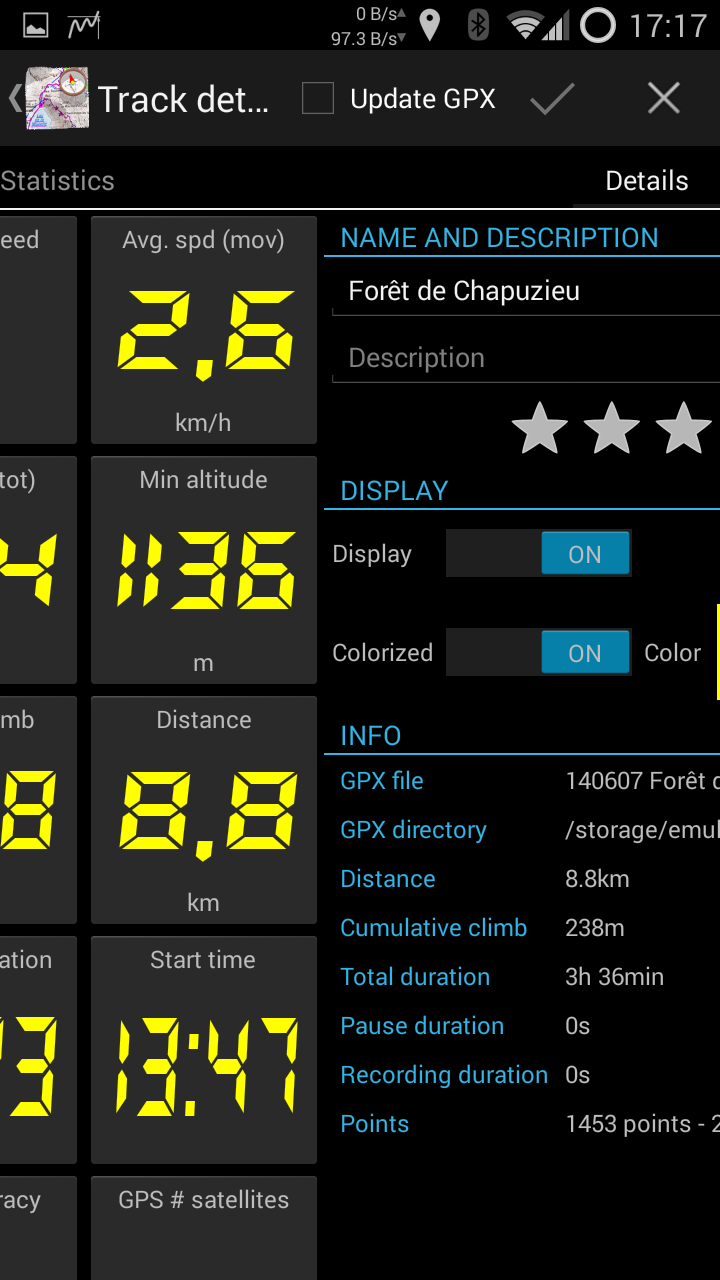Rate the track with the first star

(539, 428)
